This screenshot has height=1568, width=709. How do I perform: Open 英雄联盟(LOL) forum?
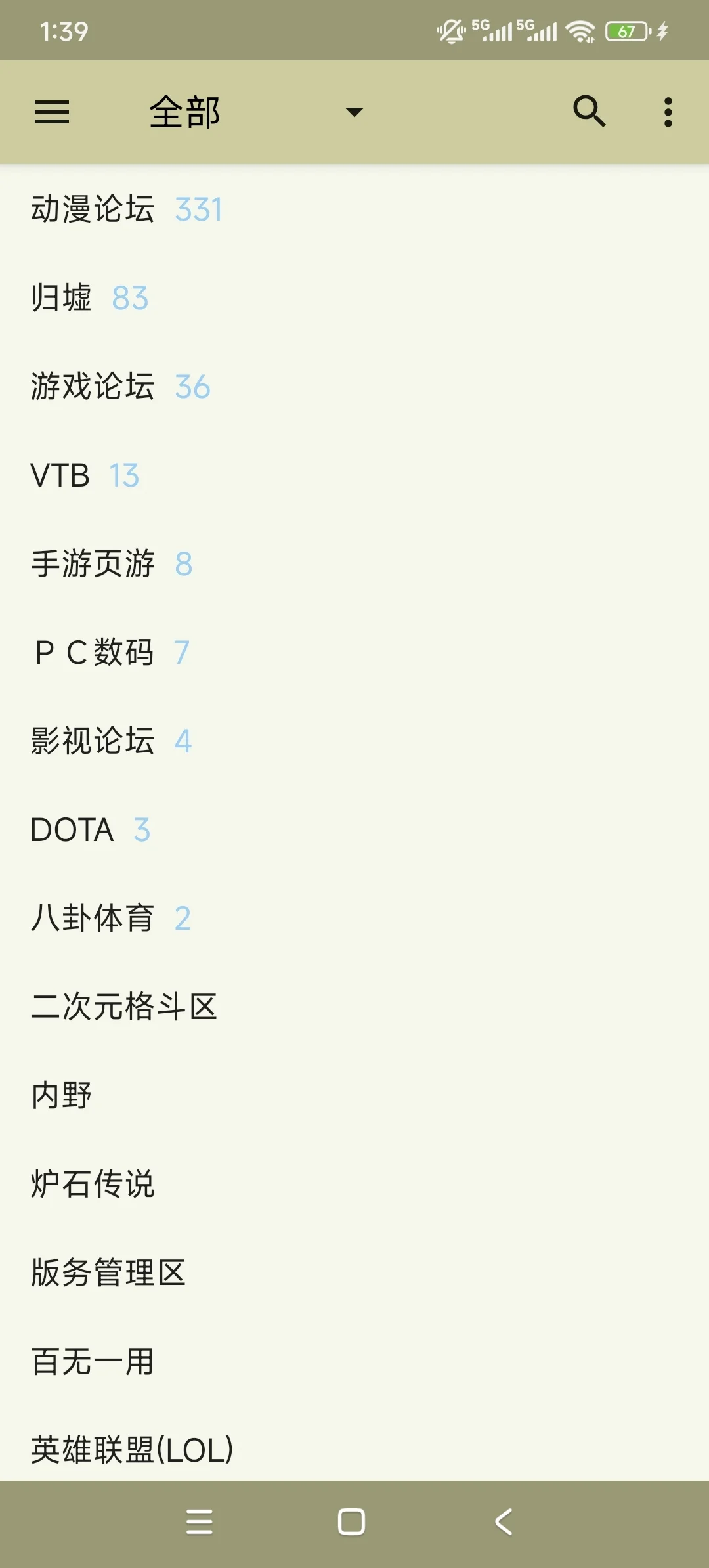click(354, 1448)
